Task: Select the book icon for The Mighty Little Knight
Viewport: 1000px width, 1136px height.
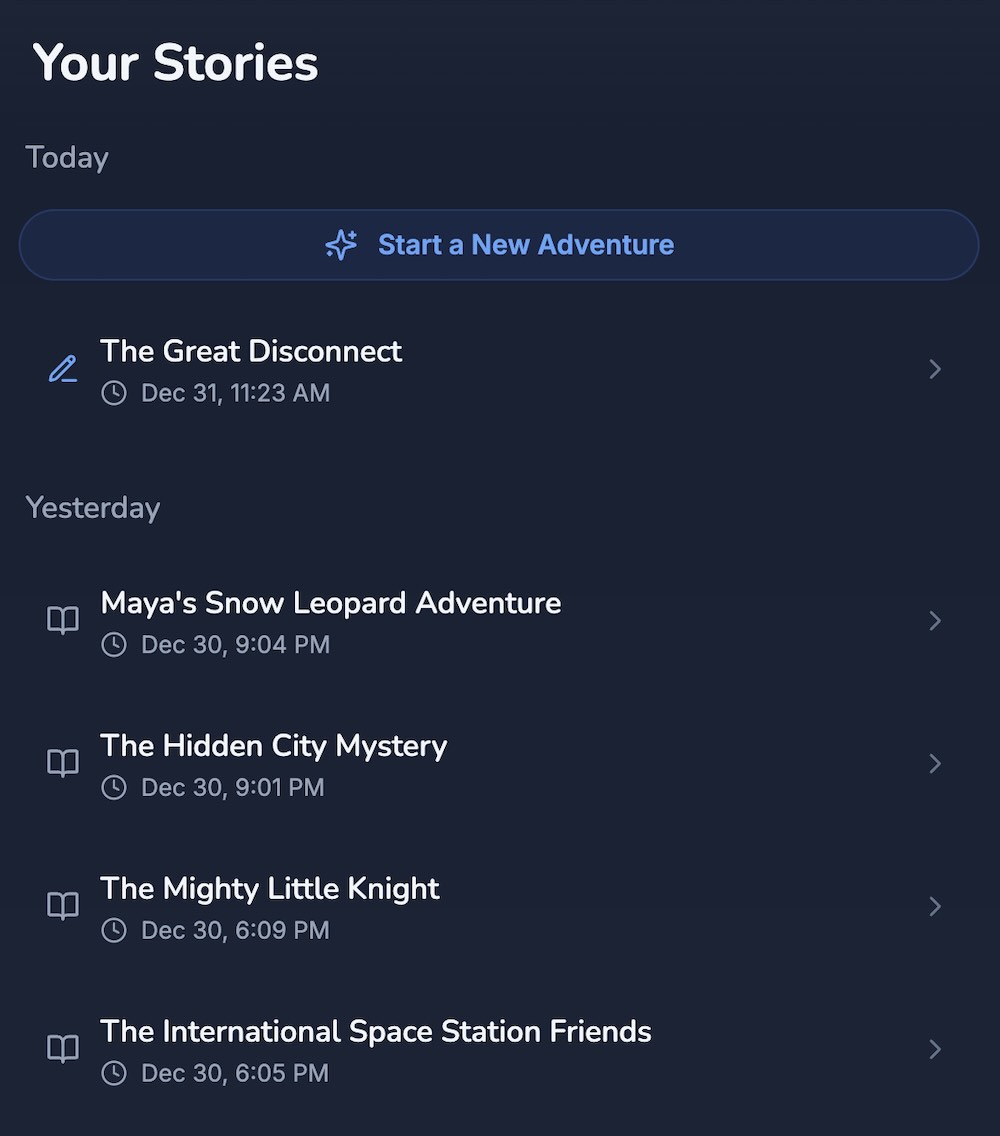Action: tap(62, 906)
